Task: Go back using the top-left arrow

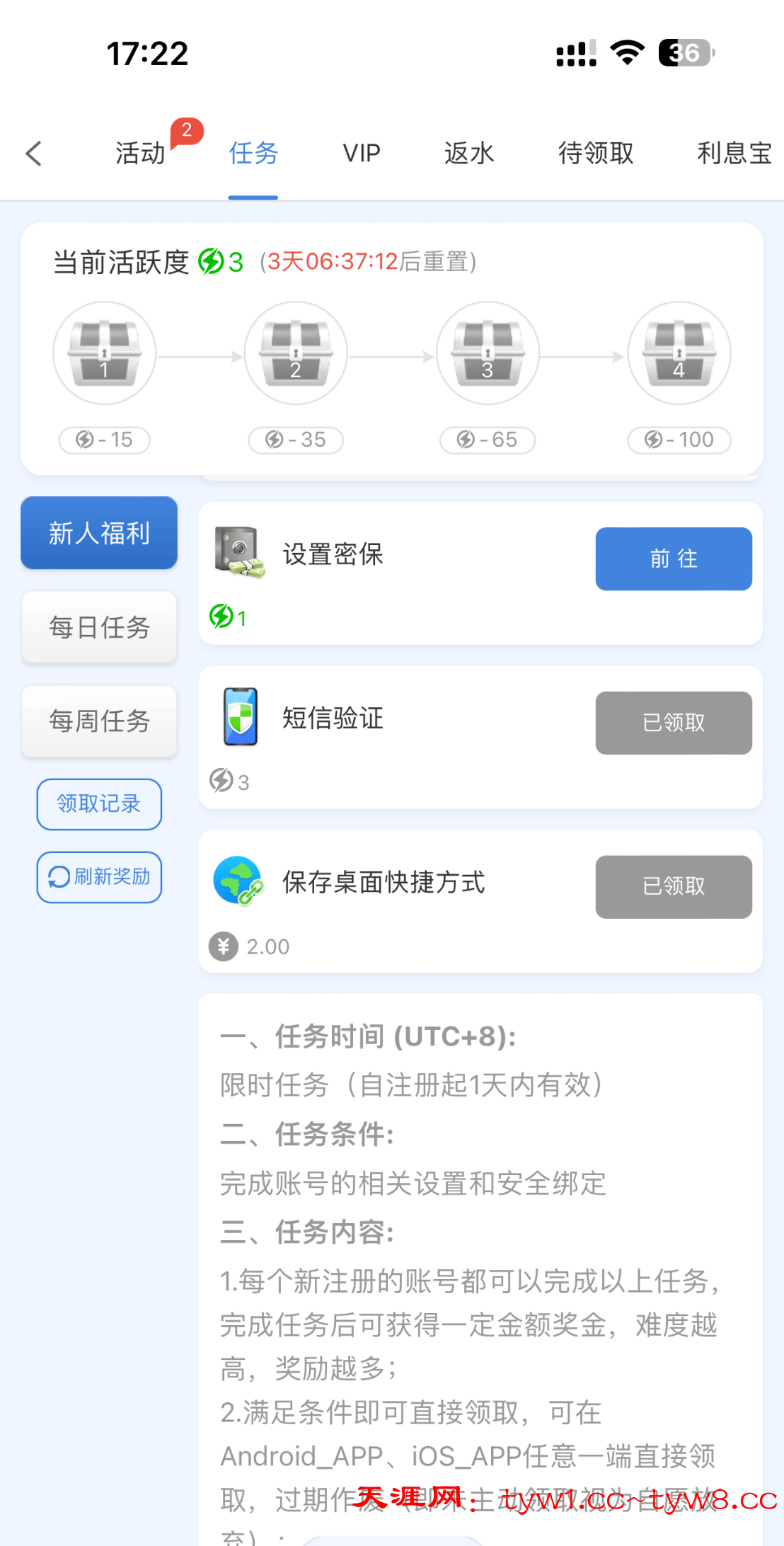Action: [x=34, y=153]
